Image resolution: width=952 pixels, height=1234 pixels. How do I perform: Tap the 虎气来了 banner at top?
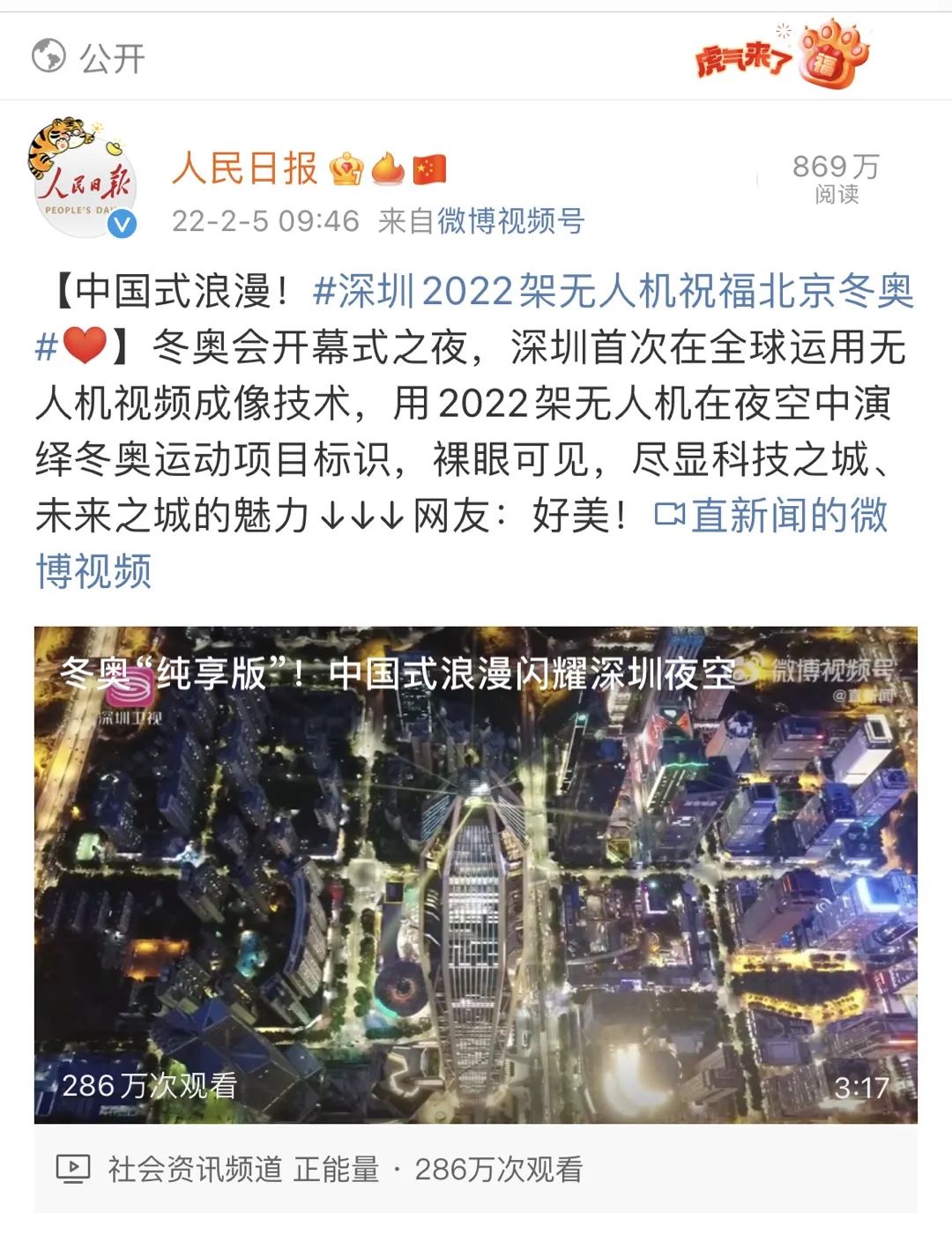[780, 56]
